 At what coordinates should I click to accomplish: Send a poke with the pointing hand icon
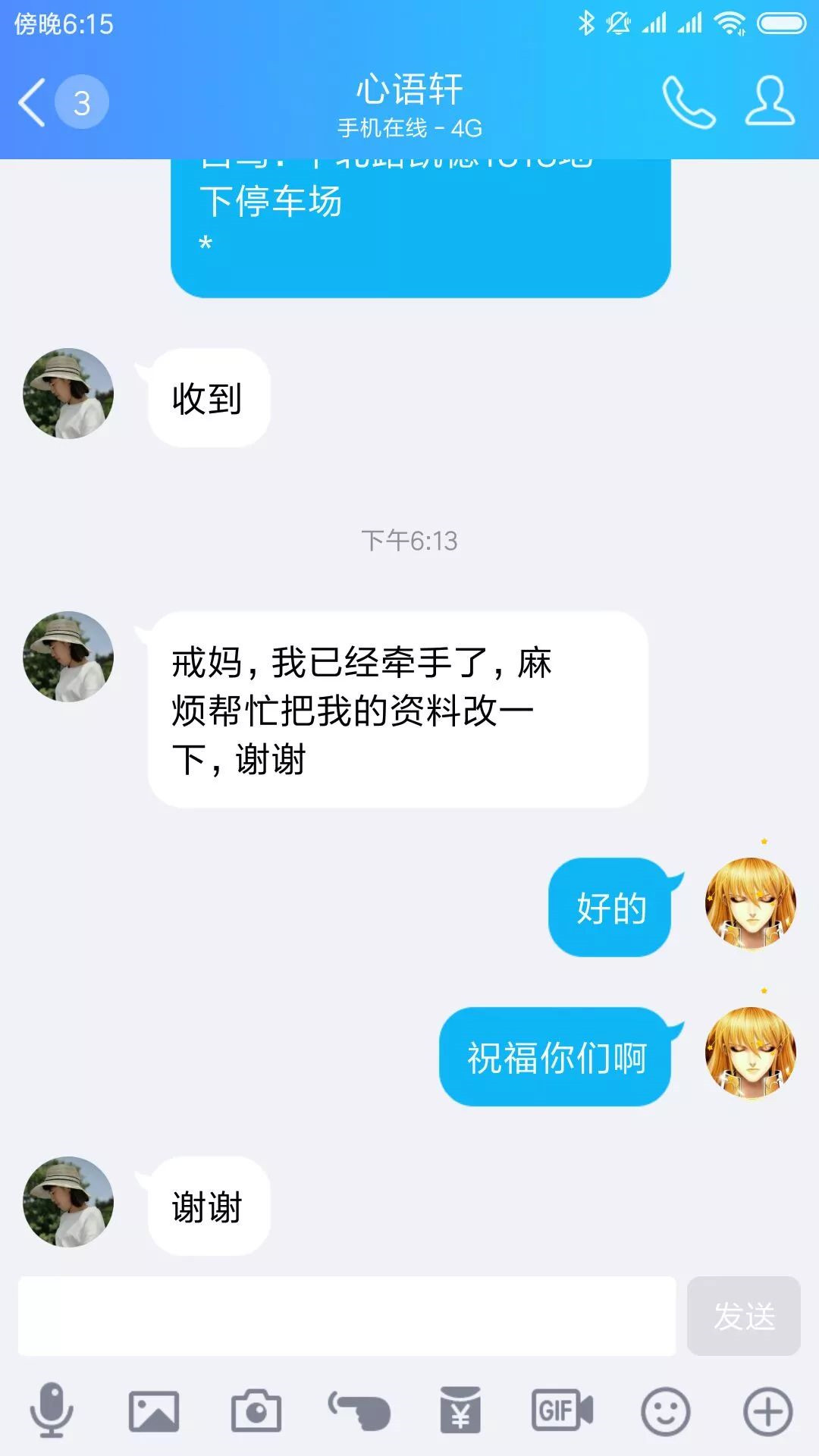359,1411
